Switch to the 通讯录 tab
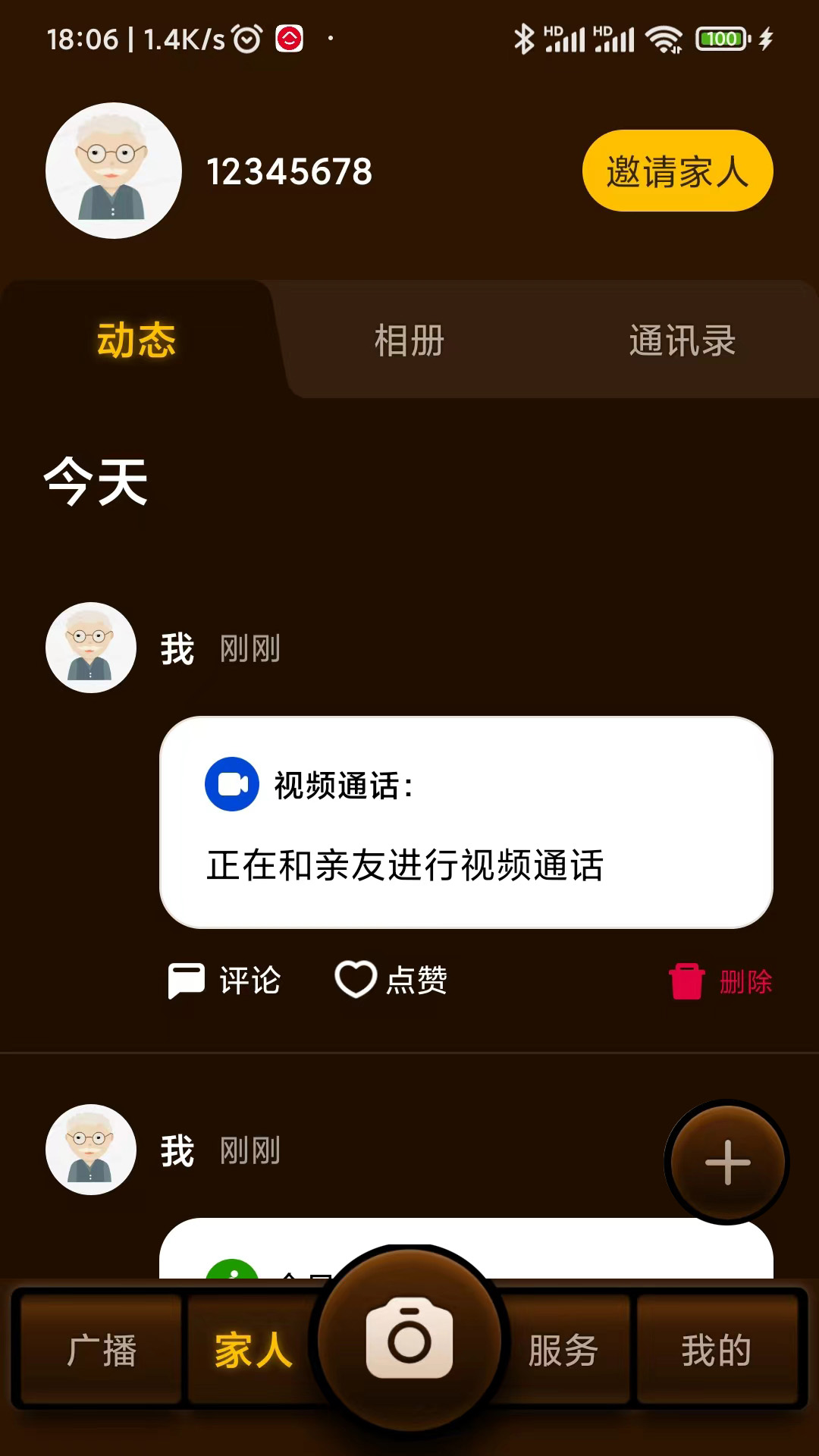Screen dimensions: 819x1456 (680, 341)
